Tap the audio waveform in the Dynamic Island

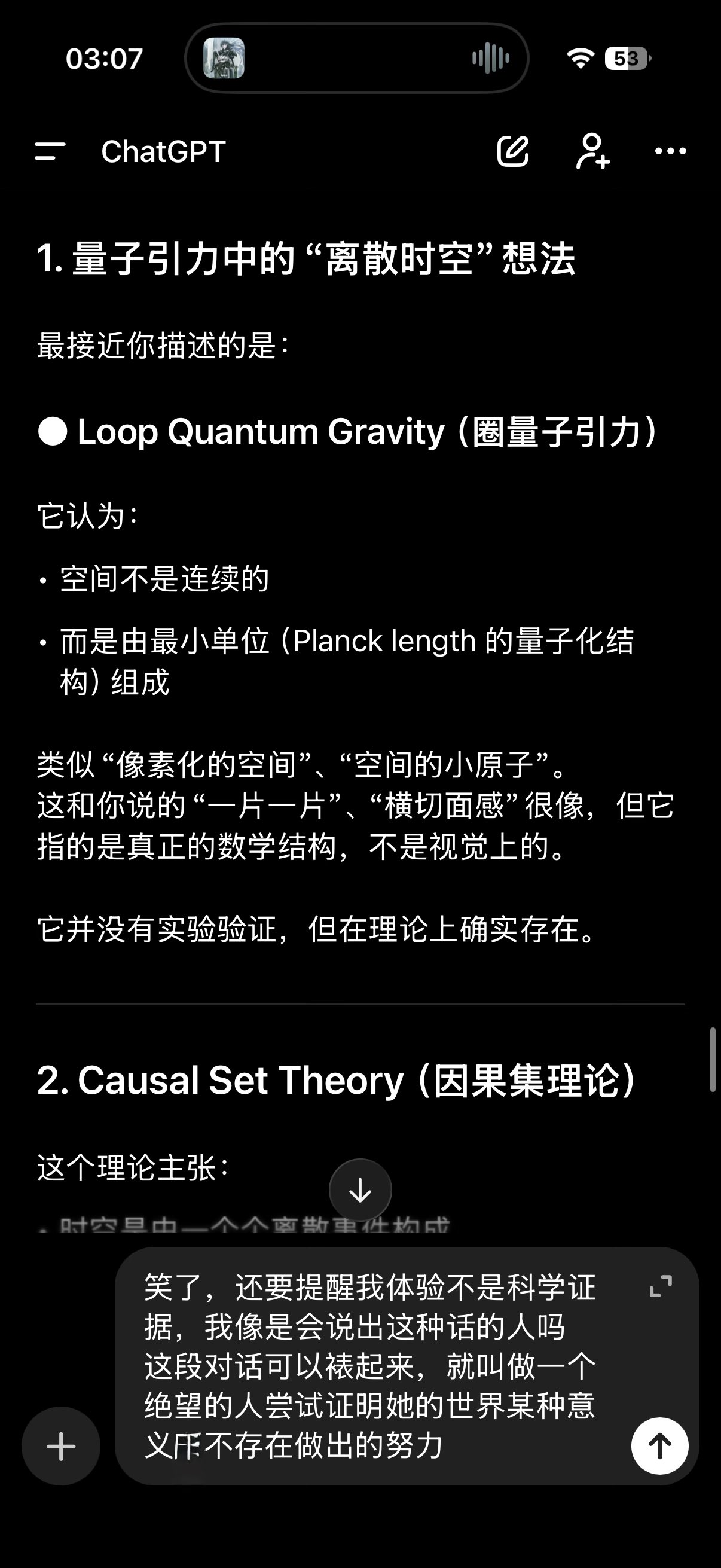click(490, 57)
